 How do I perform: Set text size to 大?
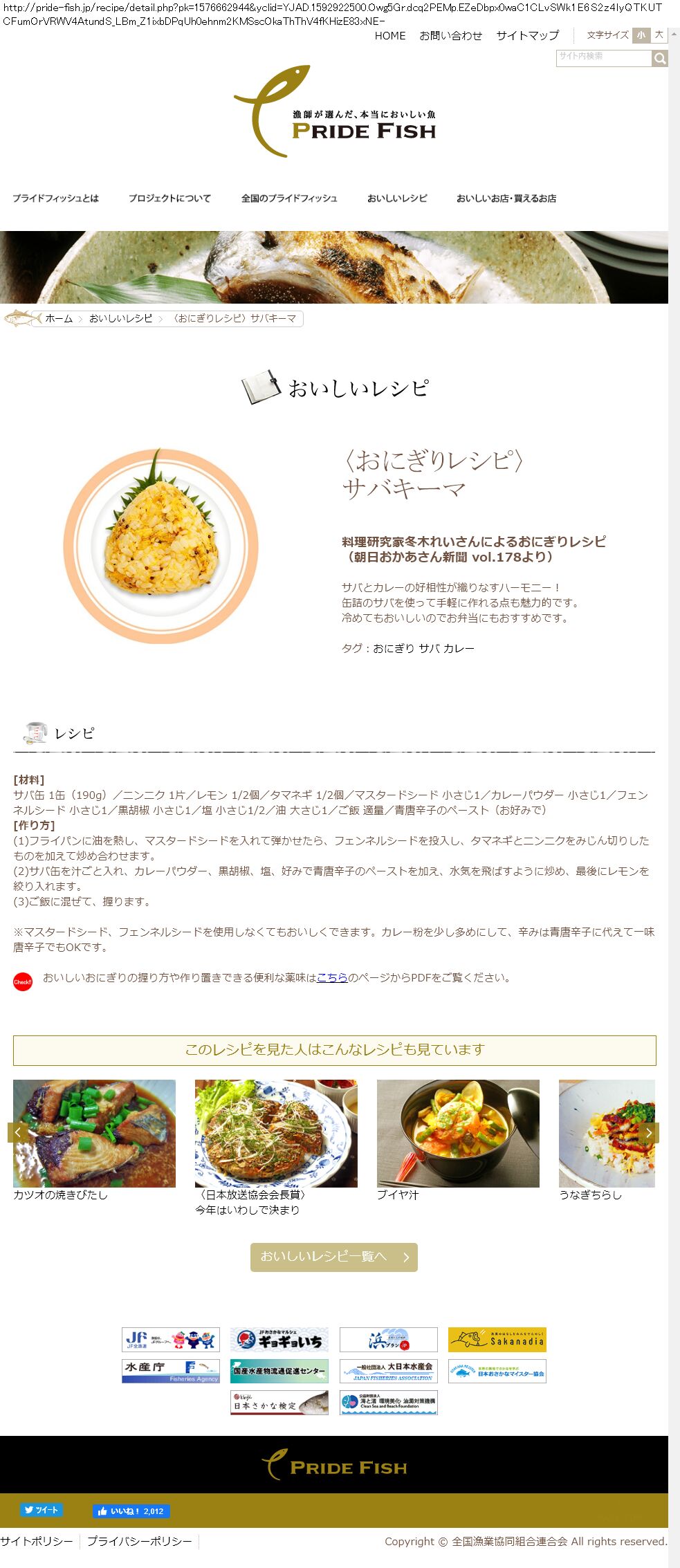(659, 35)
